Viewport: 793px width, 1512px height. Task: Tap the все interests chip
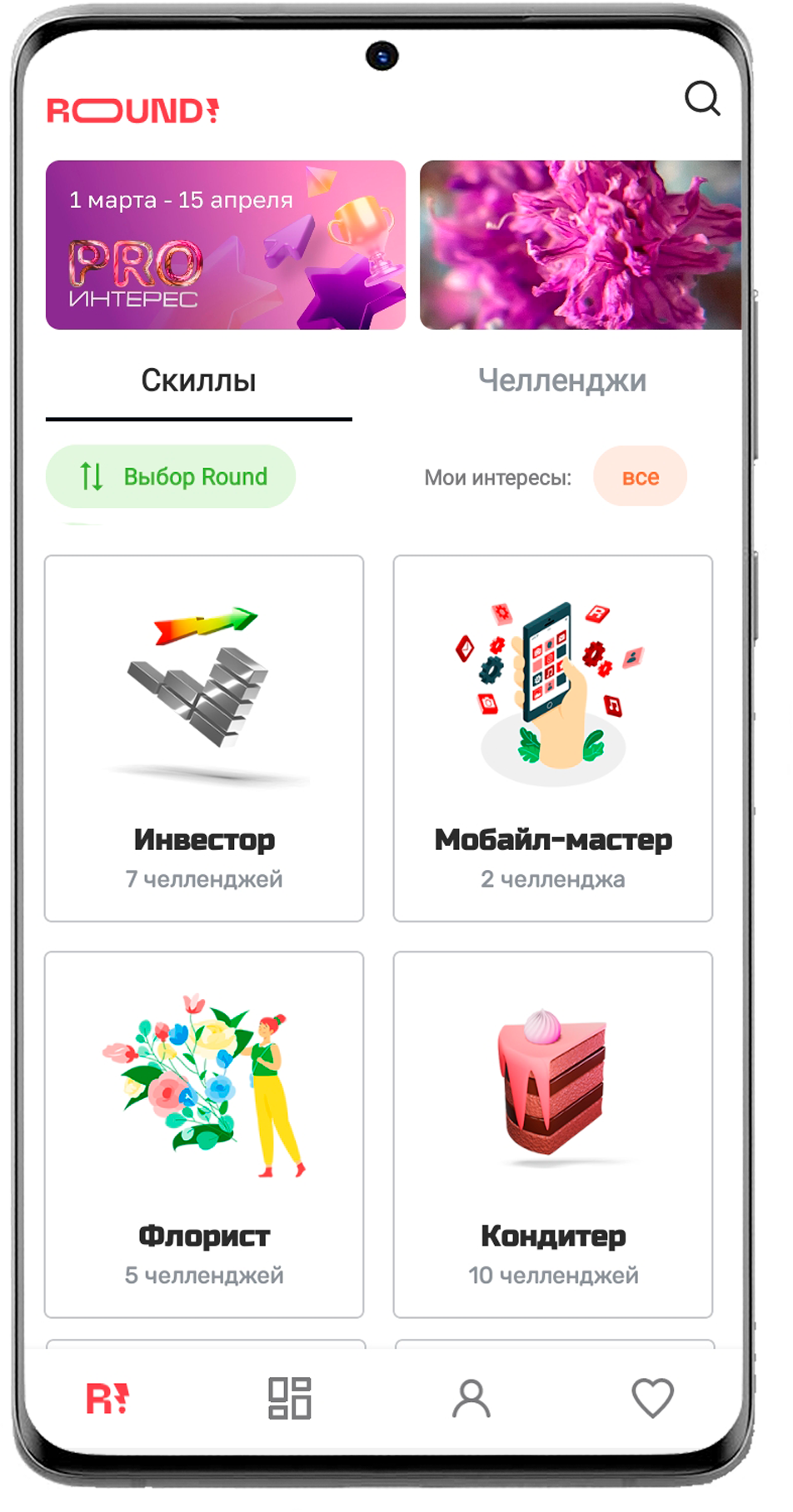[640, 477]
